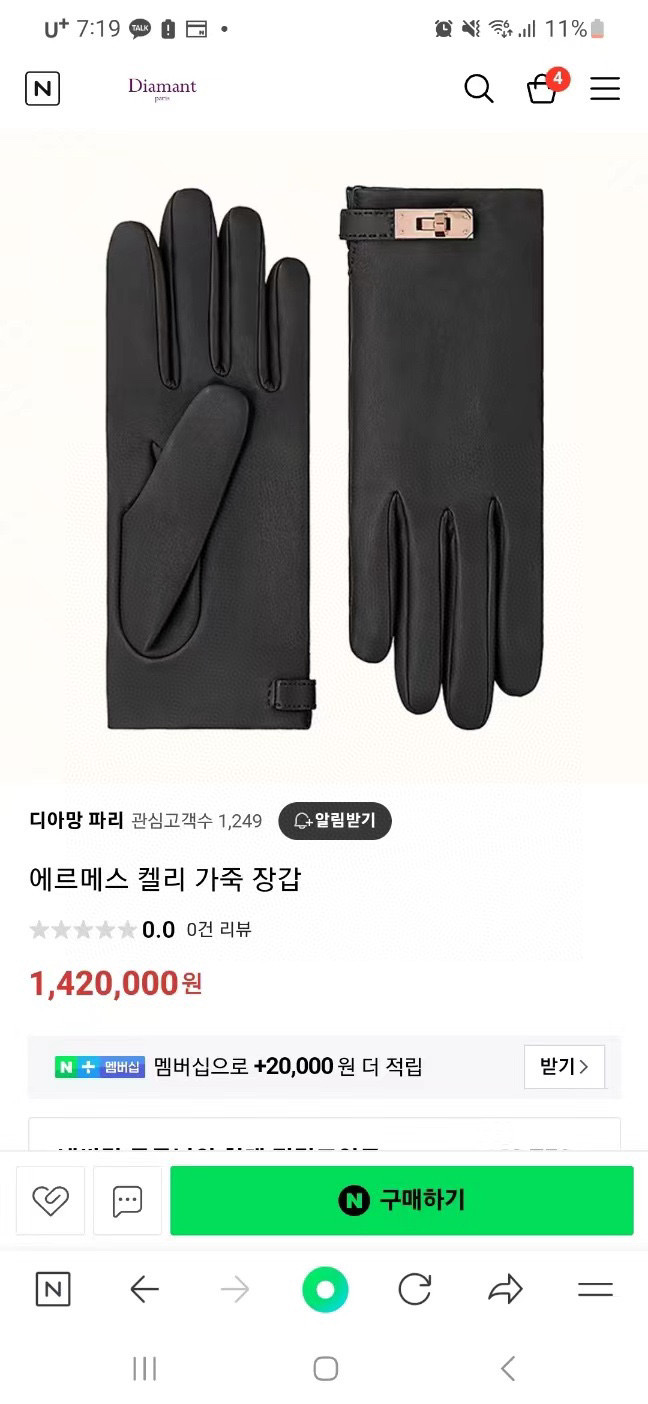This screenshot has height=1404, width=648.
Task: Go to Naver home from the browser toolbar
Action: coord(53,1290)
